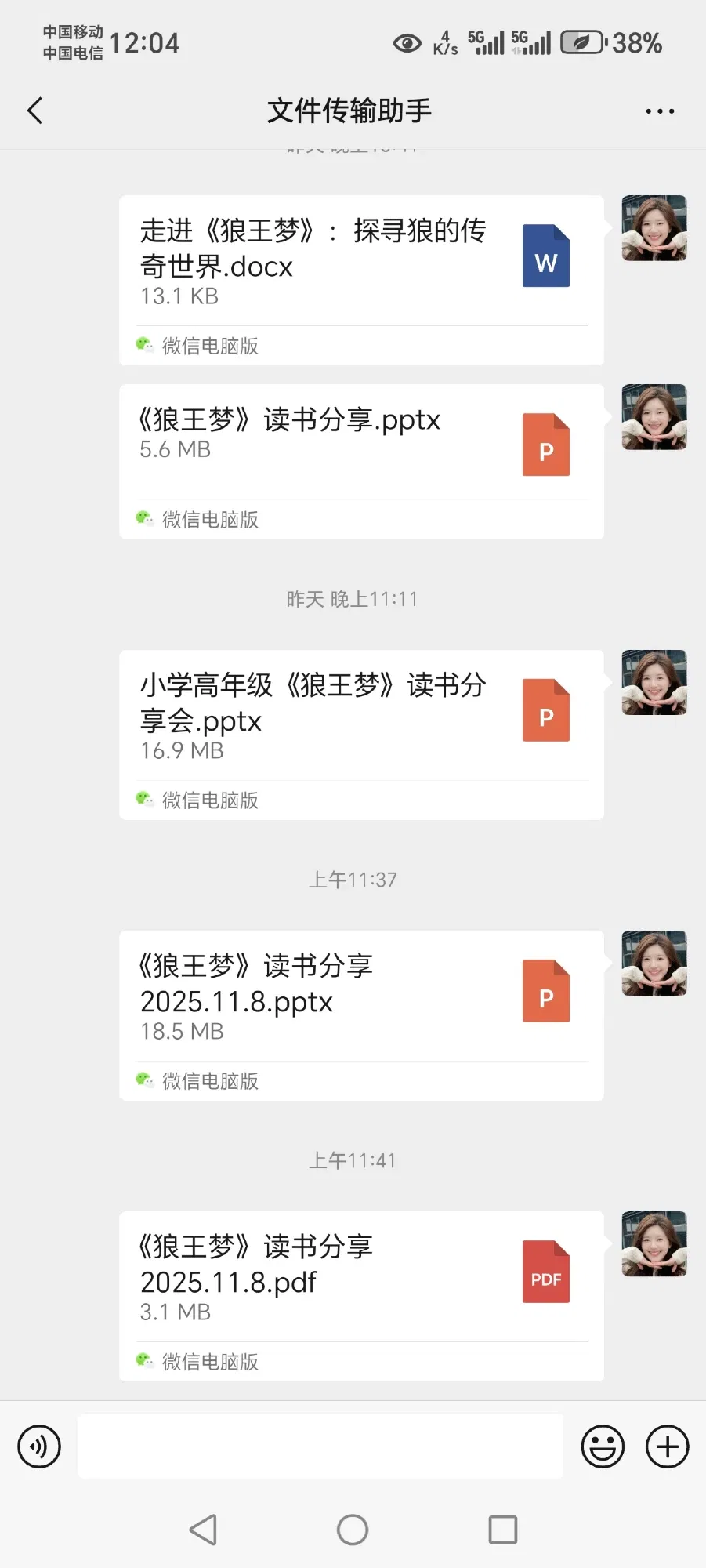Tap the eye icon in the status bar
Viewport: 706px width, 1568px height.
click(x=406, y=45)
